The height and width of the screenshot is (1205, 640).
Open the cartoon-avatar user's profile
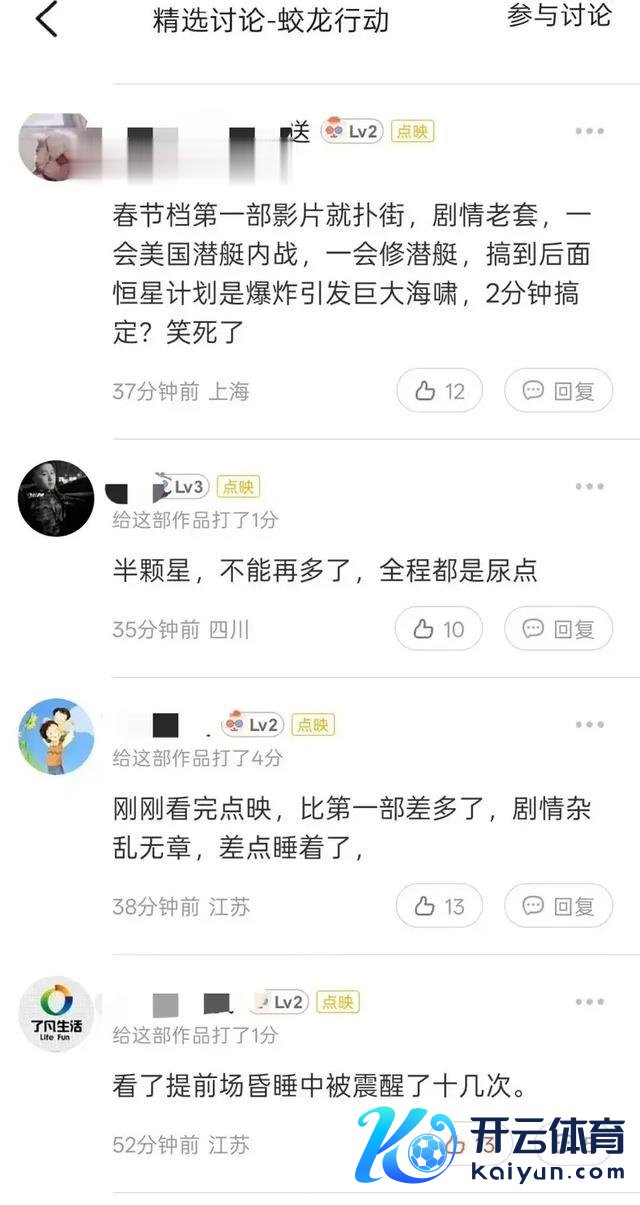(x=56, y=737)
